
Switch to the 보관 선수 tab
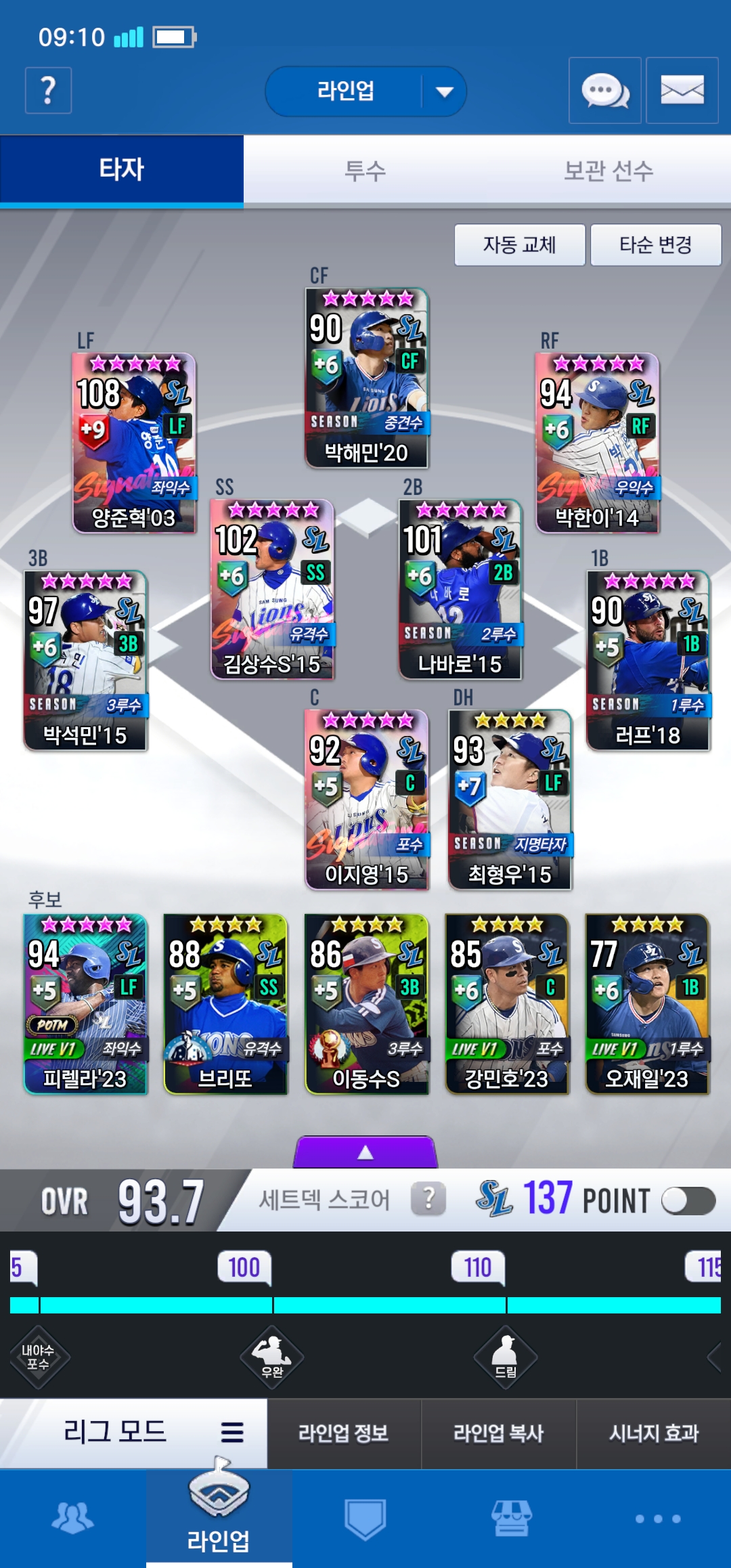(608, 170)
